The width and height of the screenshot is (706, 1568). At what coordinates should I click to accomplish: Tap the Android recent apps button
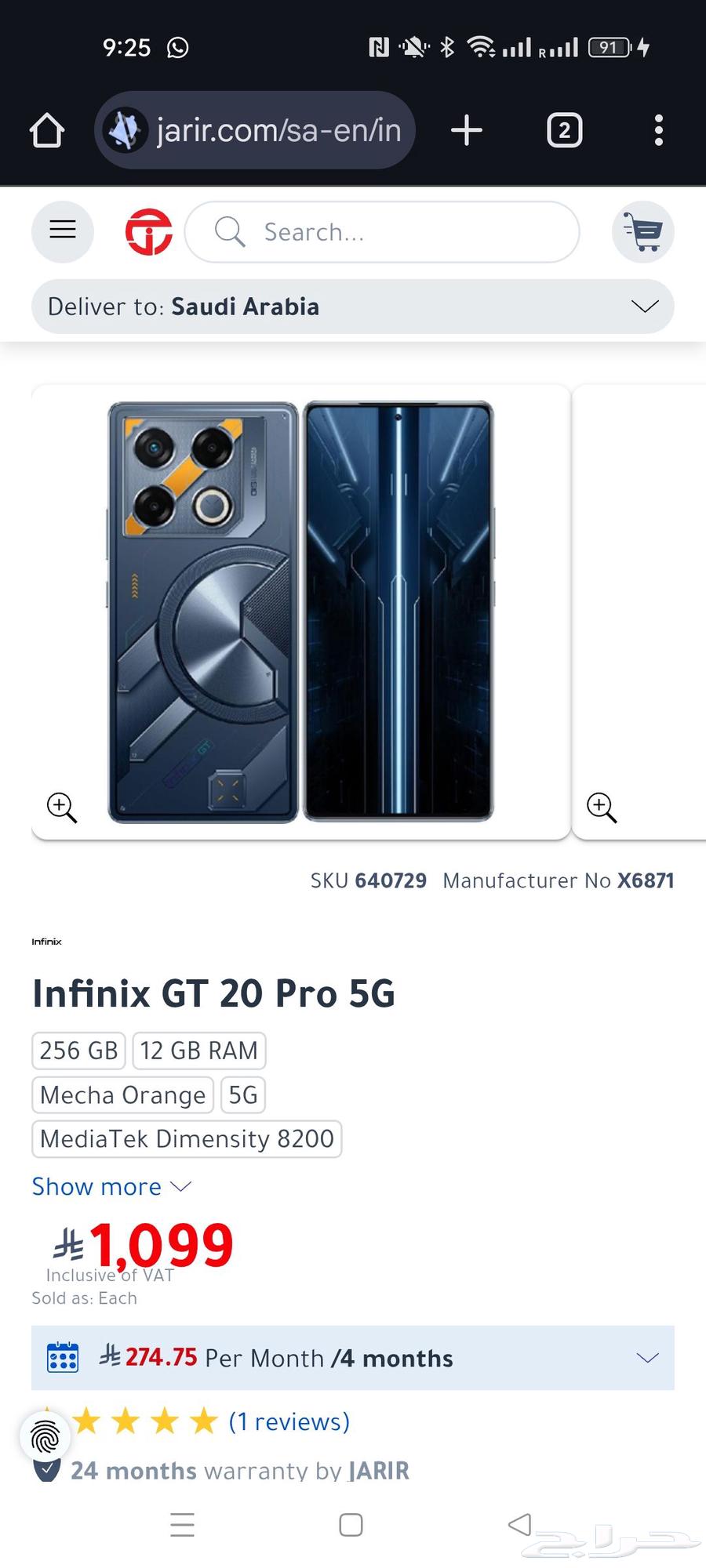pos(182,1524)
